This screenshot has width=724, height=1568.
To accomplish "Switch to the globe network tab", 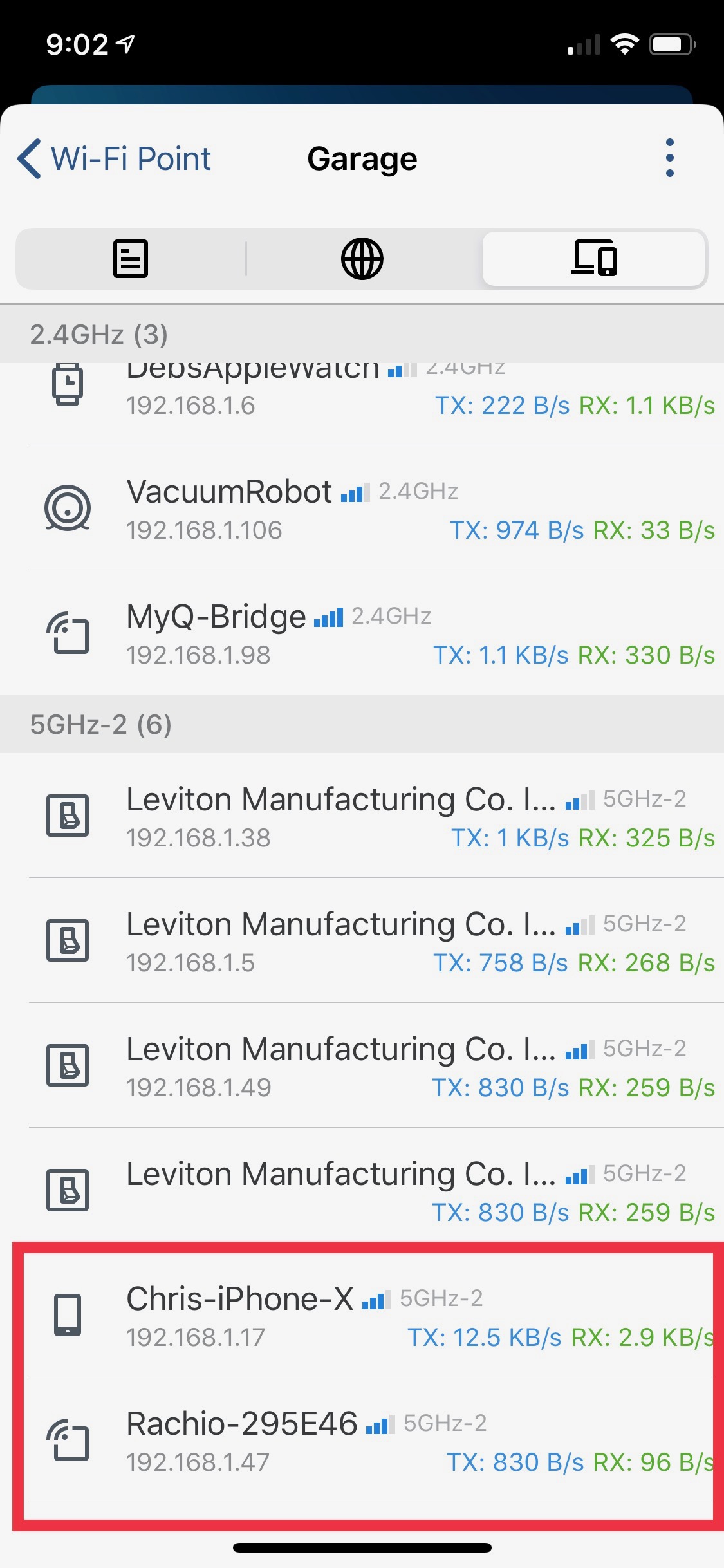I will click(362, 259).
